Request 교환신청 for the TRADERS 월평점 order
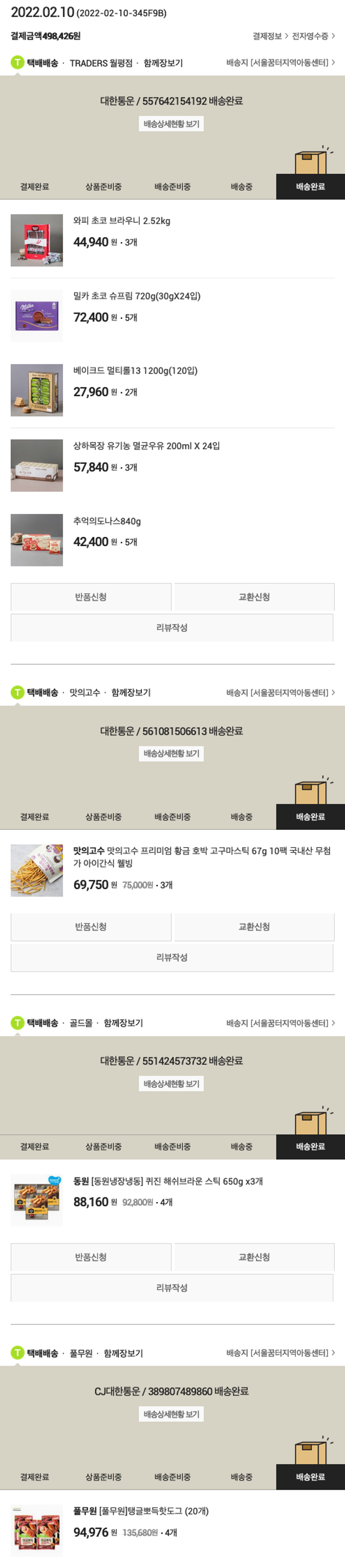The width and height of the screenshot is (345, 1568). tap(254, 597)
